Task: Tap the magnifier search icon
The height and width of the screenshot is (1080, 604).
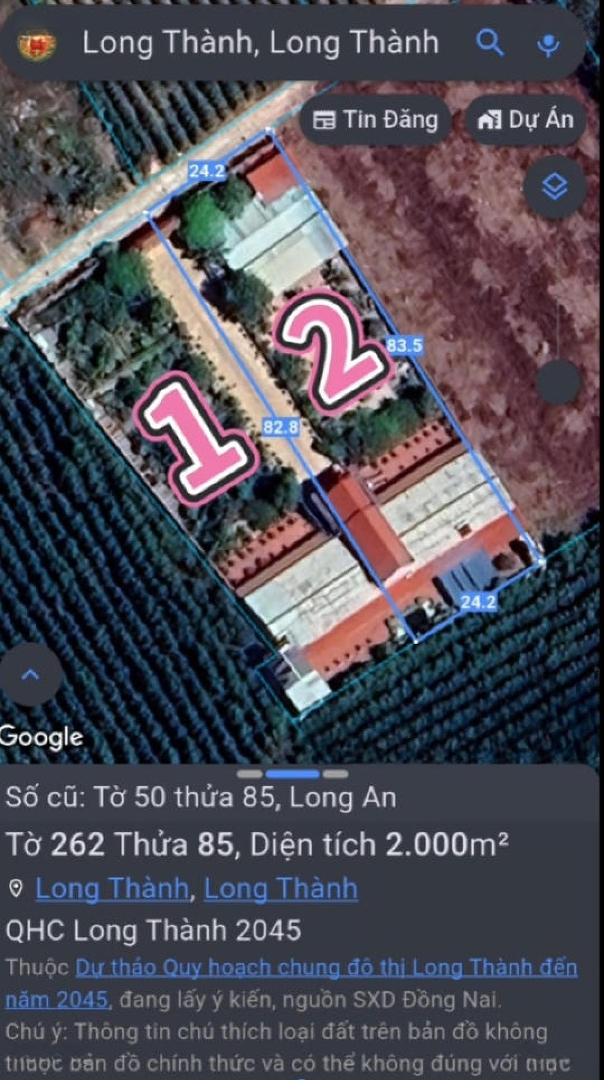Action: pos(489,42)
